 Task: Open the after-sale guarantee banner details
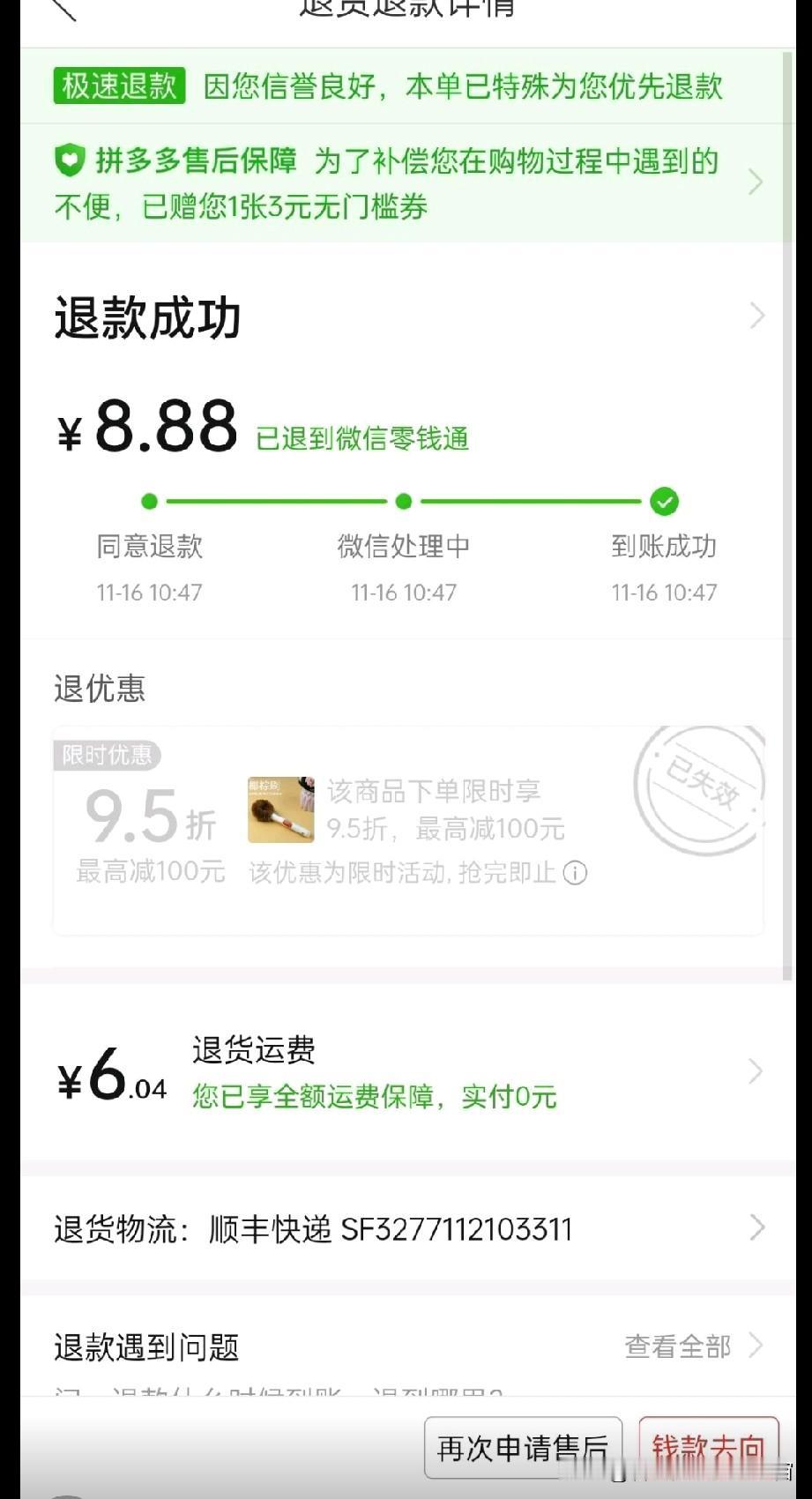click(756, 182)
